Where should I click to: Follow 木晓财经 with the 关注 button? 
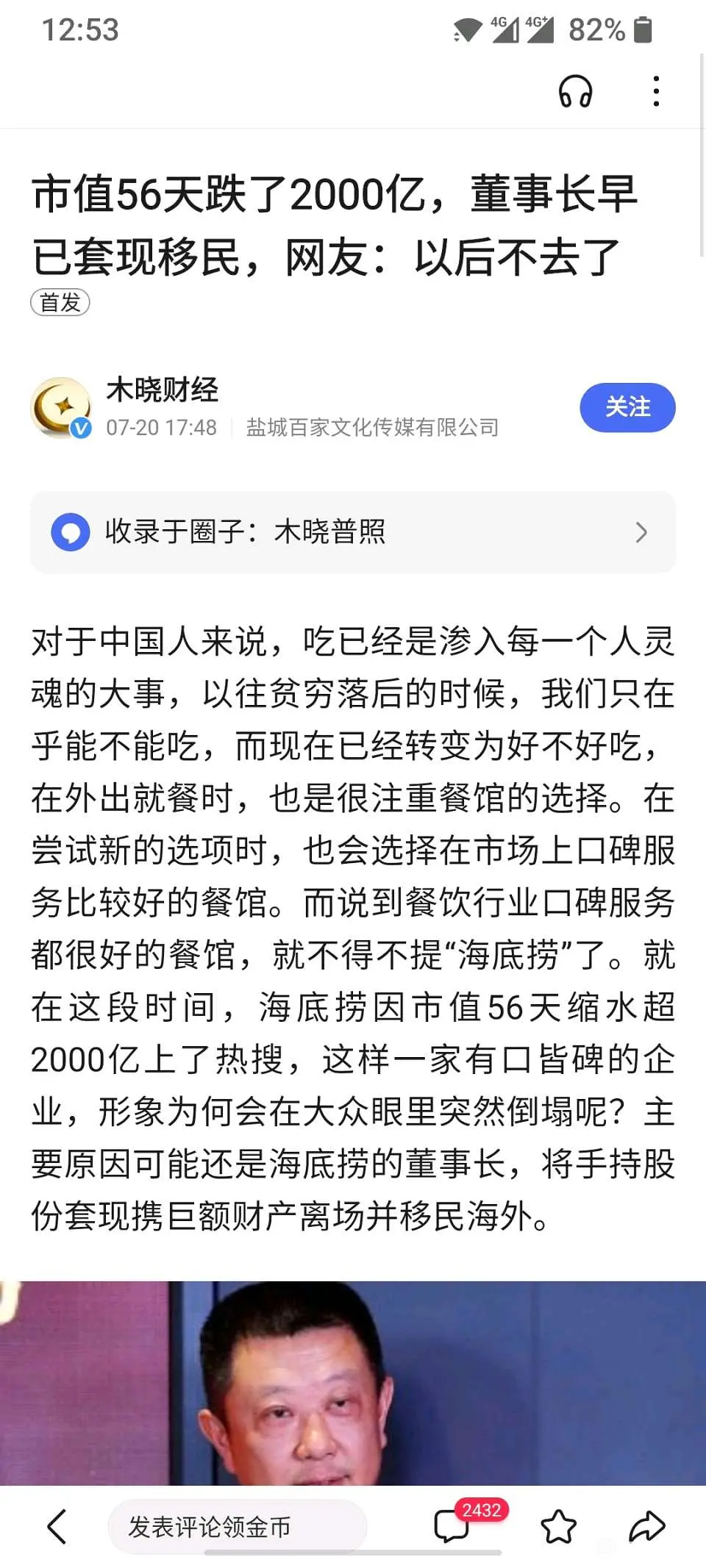pyautogui.click(x=627, y=407)
